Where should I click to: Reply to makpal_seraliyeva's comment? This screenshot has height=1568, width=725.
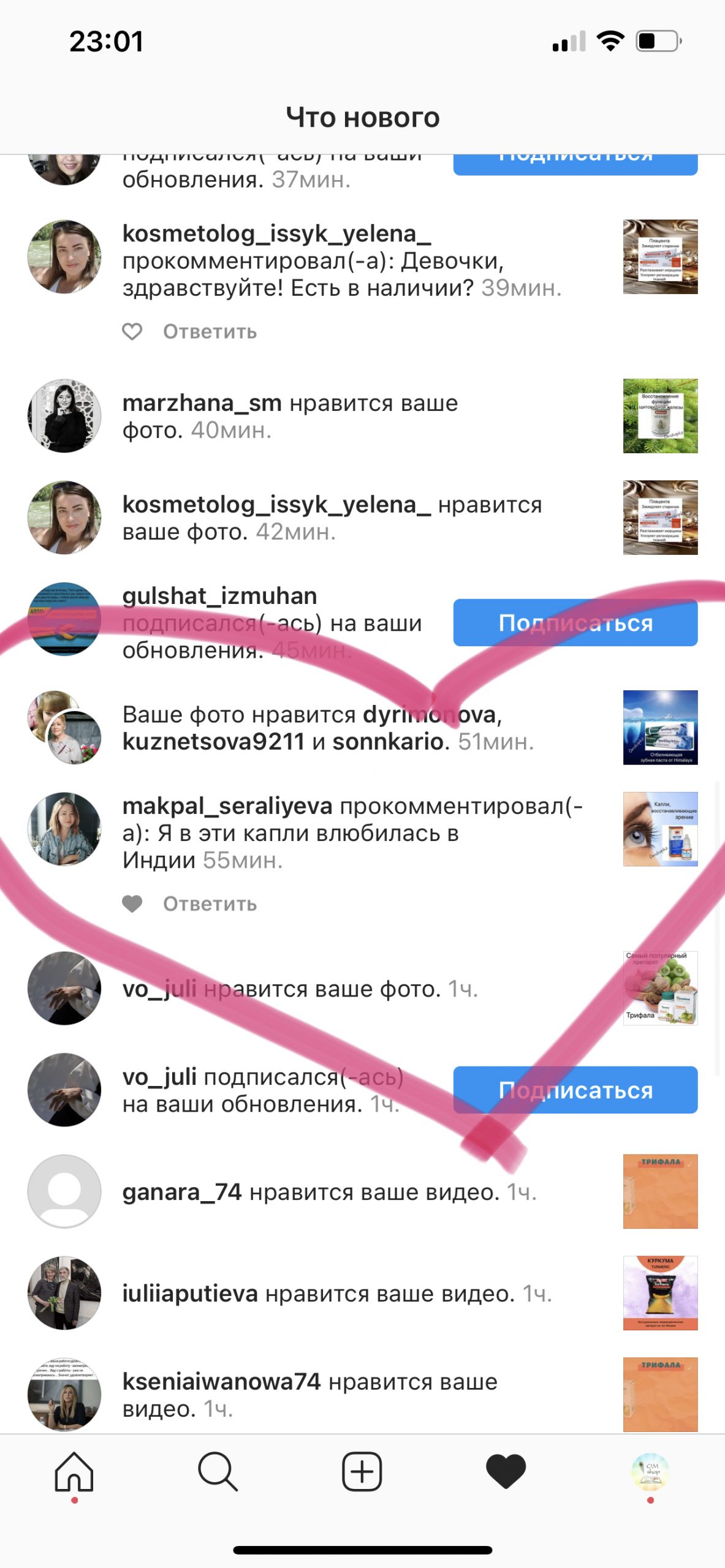210,903
